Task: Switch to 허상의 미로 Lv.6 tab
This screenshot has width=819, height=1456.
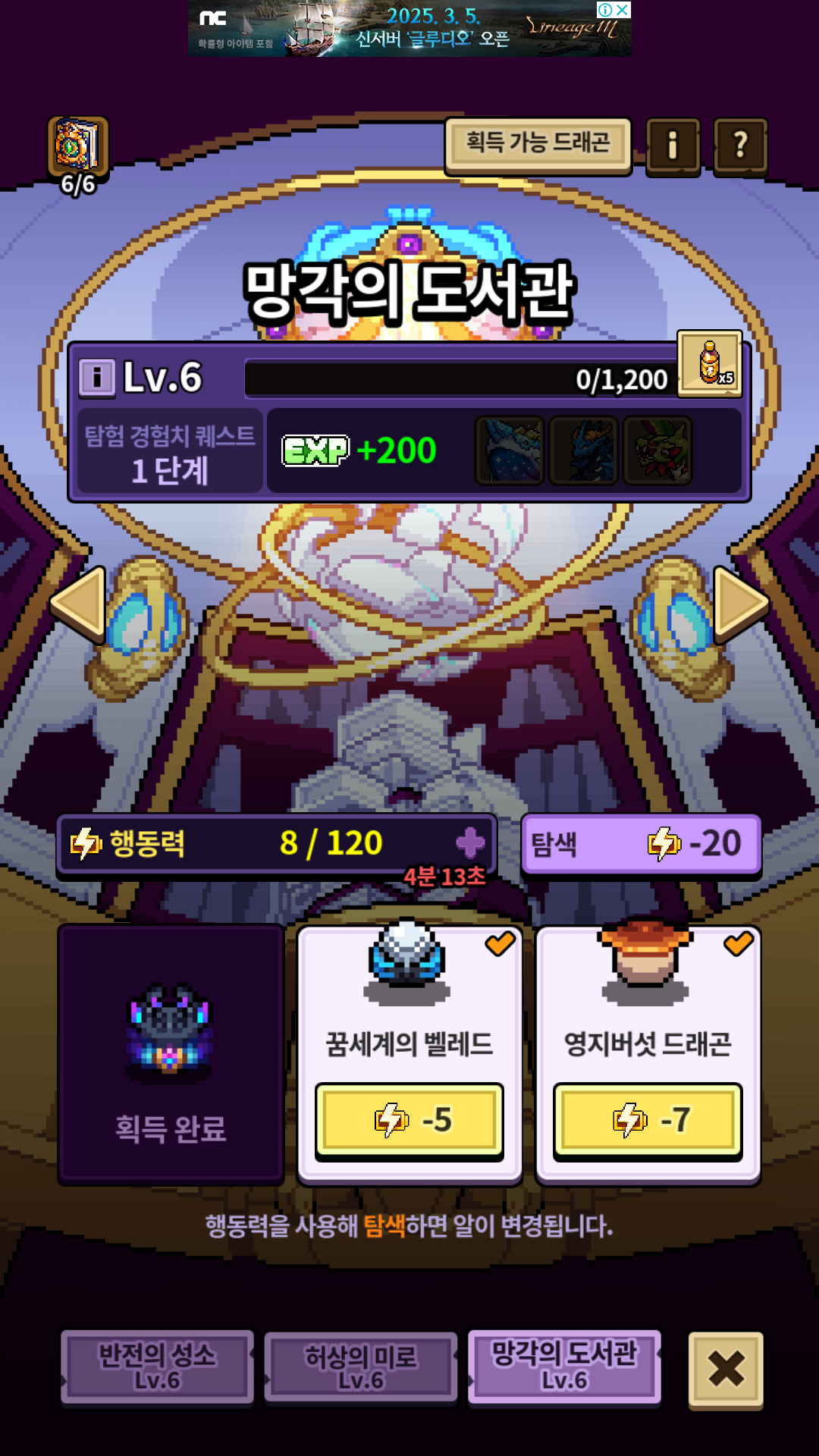Action: (361, 1367)
